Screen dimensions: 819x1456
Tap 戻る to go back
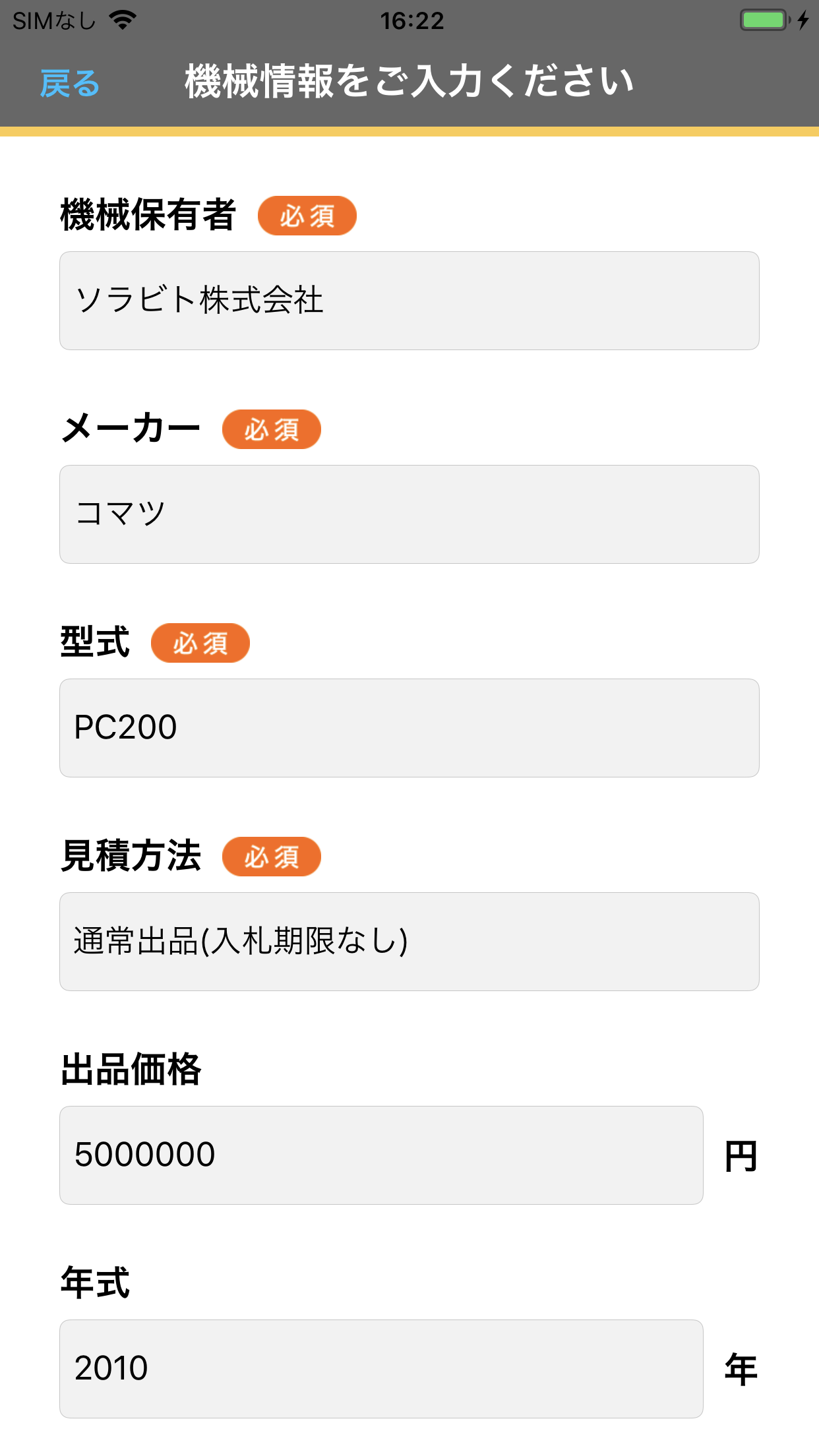69,84
